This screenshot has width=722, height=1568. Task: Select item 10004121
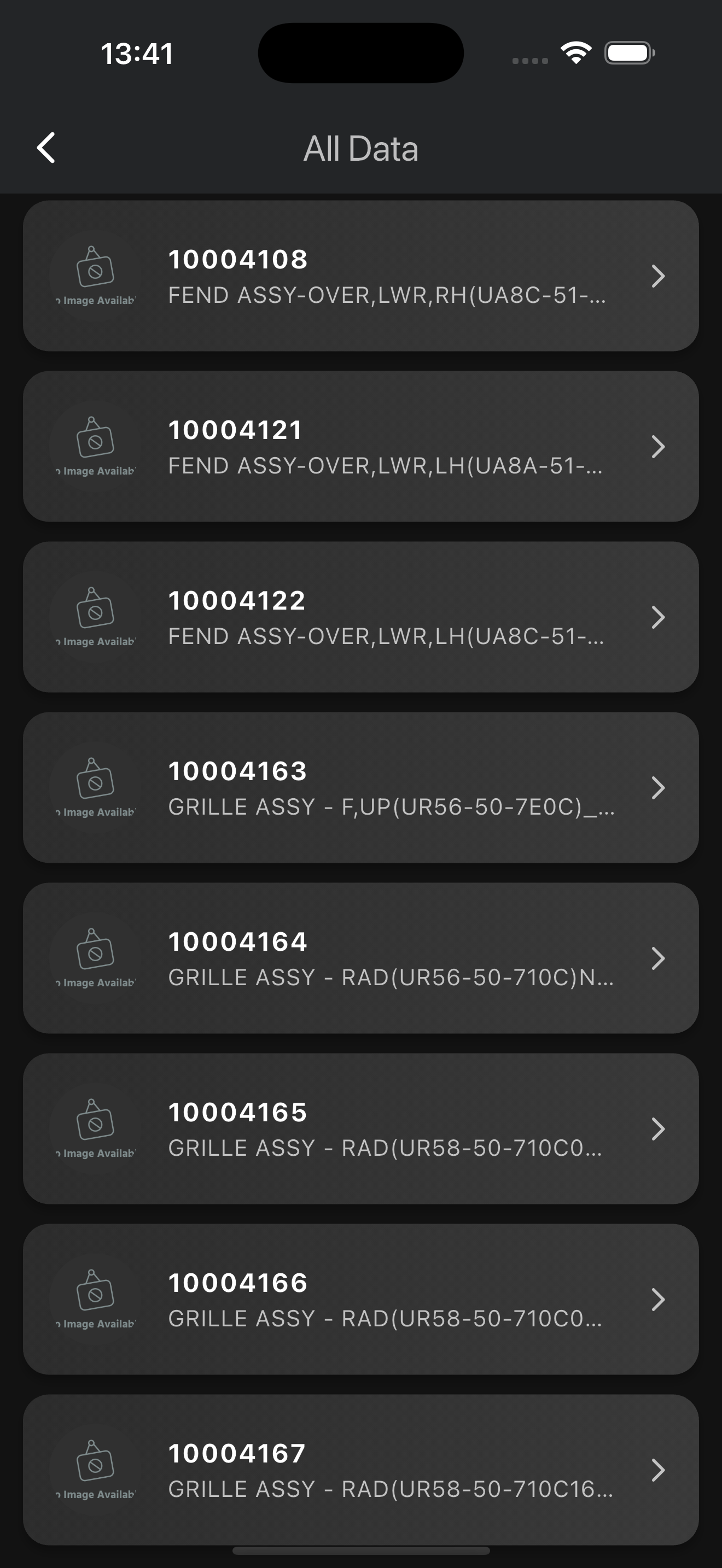pos(360,446)
